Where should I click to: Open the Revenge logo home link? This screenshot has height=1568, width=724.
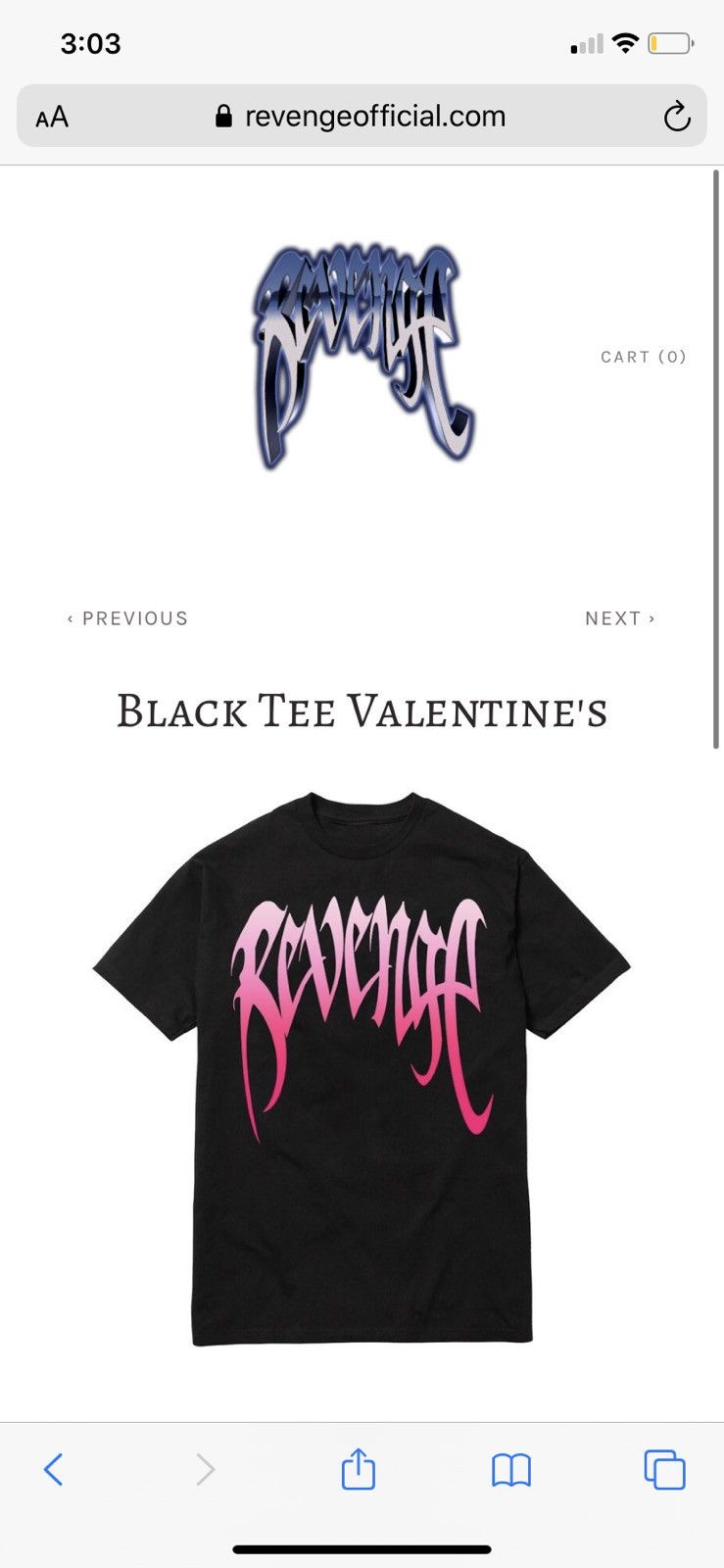pos(362,355)
